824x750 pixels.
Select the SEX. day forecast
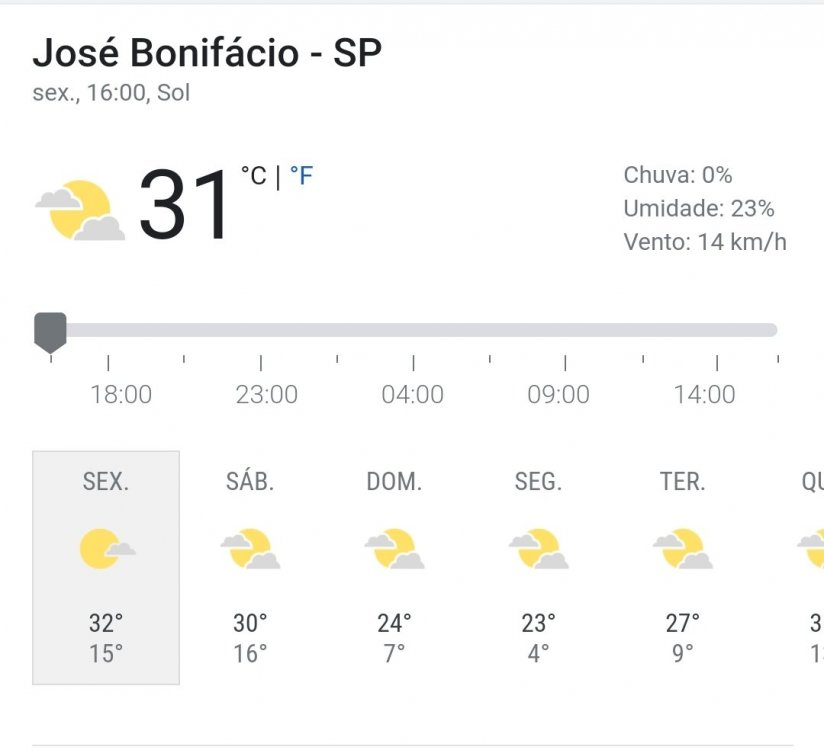pos(106,567)
